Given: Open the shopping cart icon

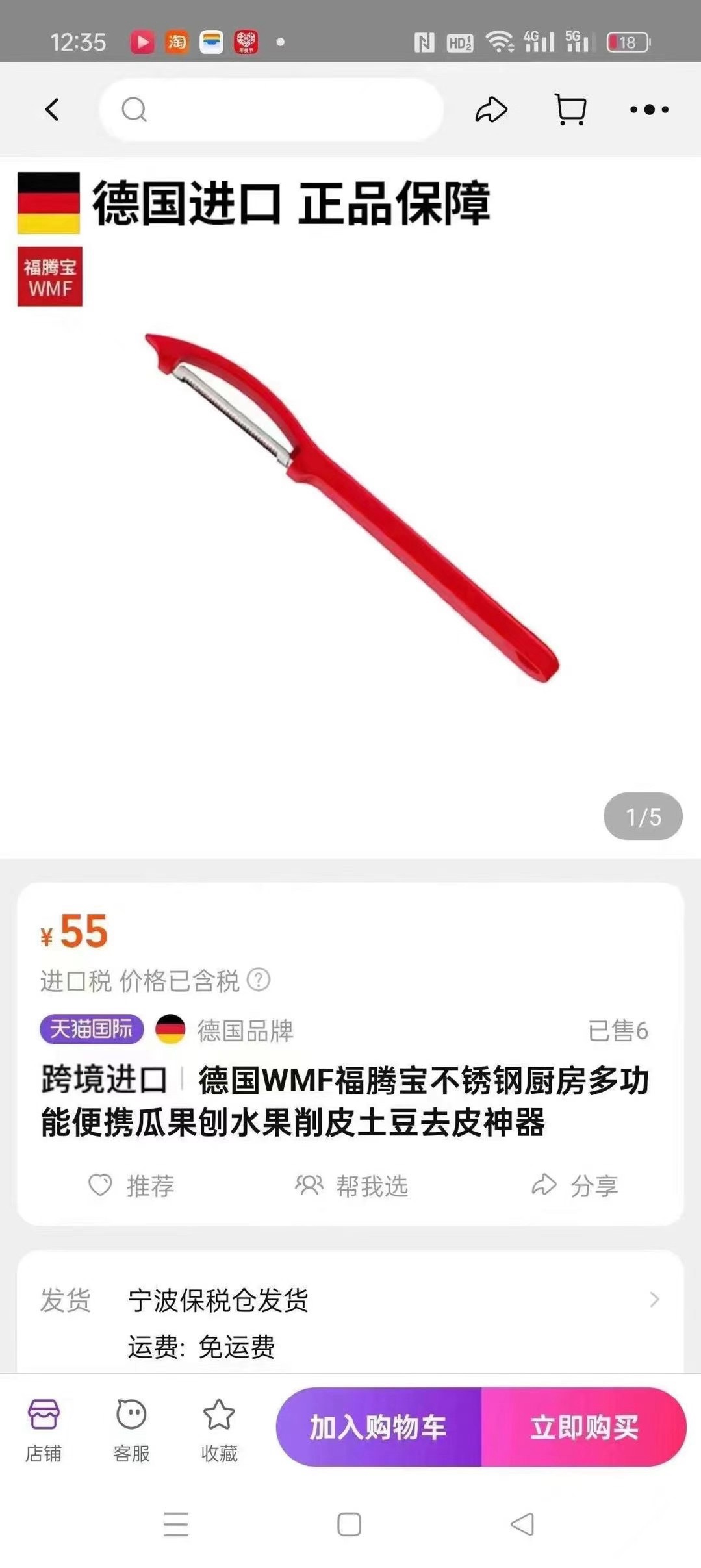Looking at the screenshot, I should (x=570, y=109).
